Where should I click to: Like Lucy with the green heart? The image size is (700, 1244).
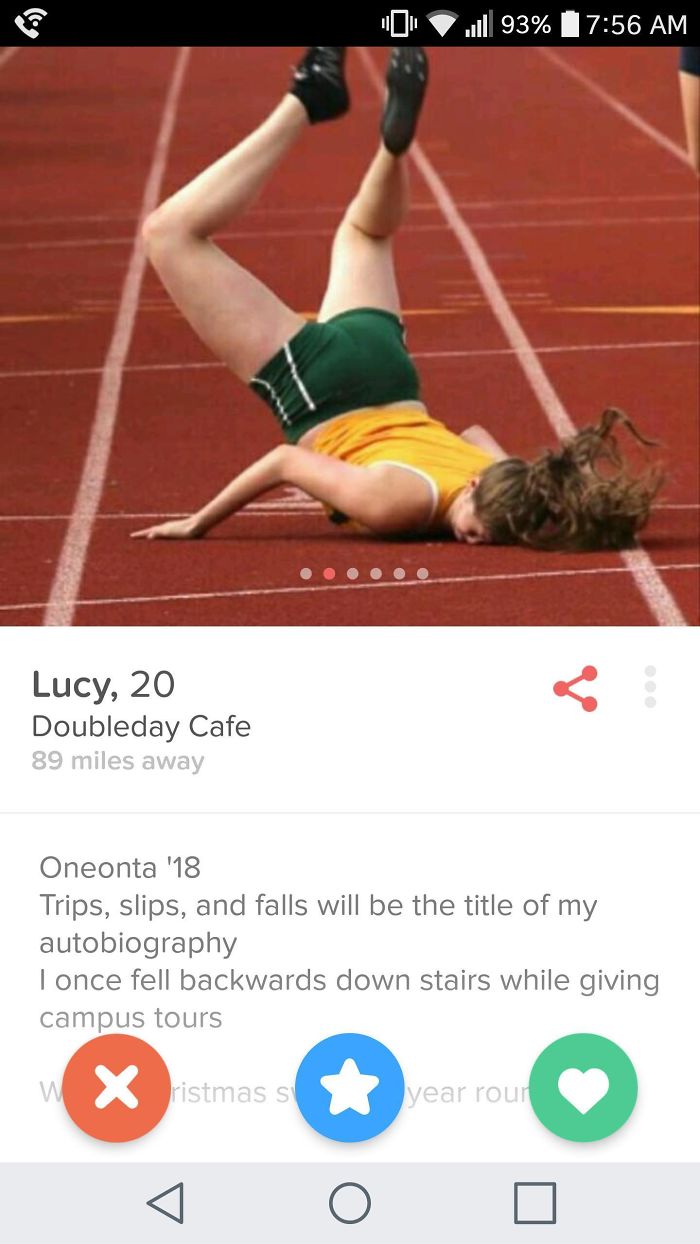(x=583, y=1088)
